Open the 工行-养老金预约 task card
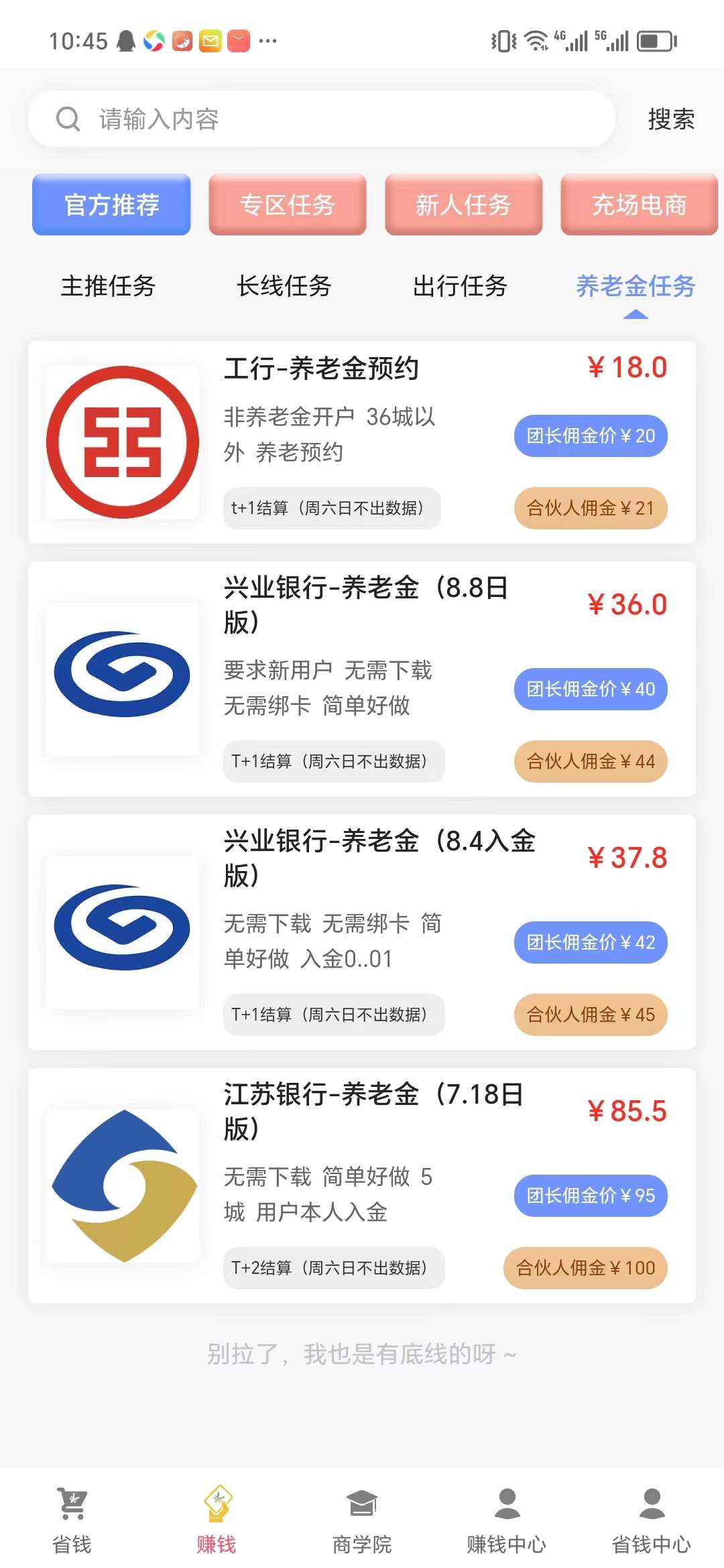This screenshot has width=724, height=1568. [362, 442]
